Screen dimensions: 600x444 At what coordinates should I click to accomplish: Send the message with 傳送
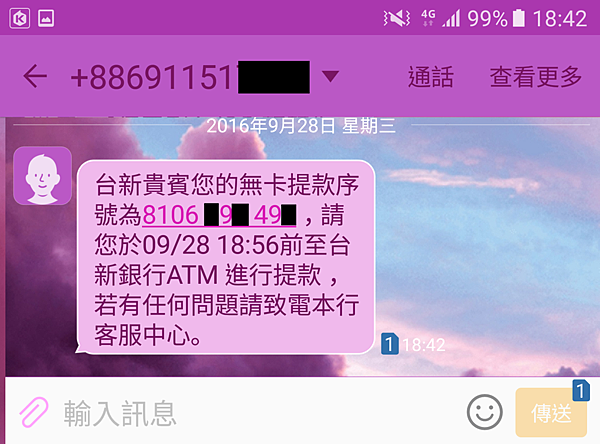pos(551,412)
